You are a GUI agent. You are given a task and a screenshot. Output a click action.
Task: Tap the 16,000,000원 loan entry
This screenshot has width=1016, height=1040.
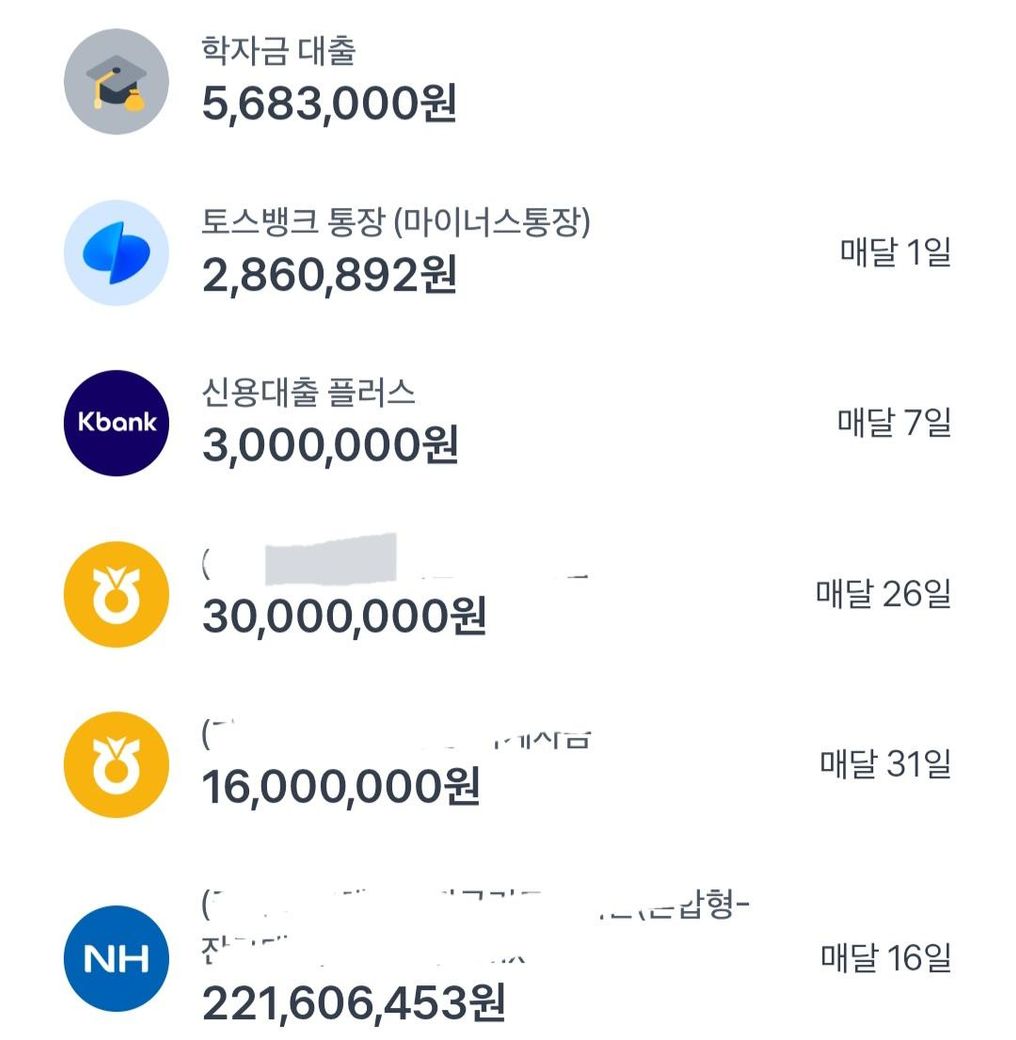(x=340, y=766)
